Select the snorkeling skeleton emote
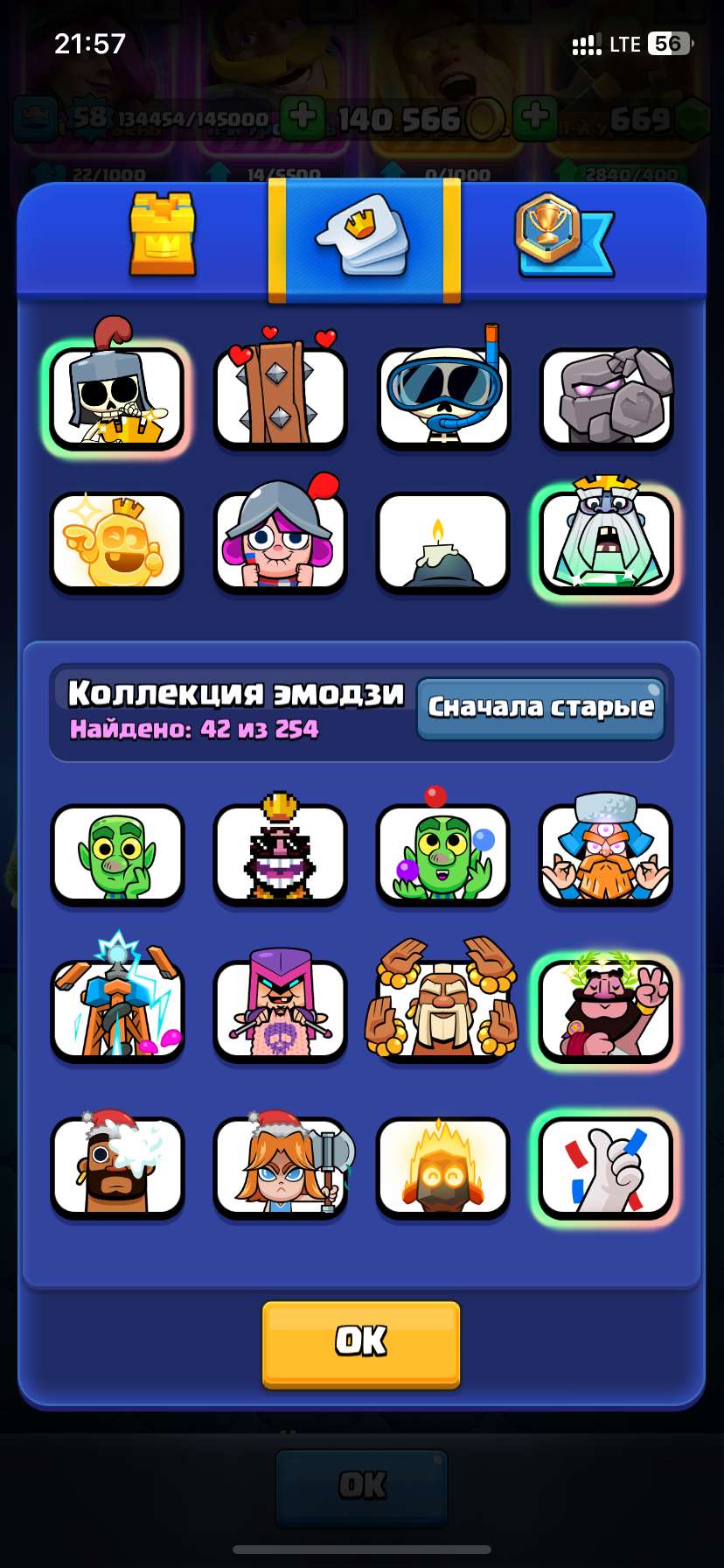 click(x=442, y=395)
